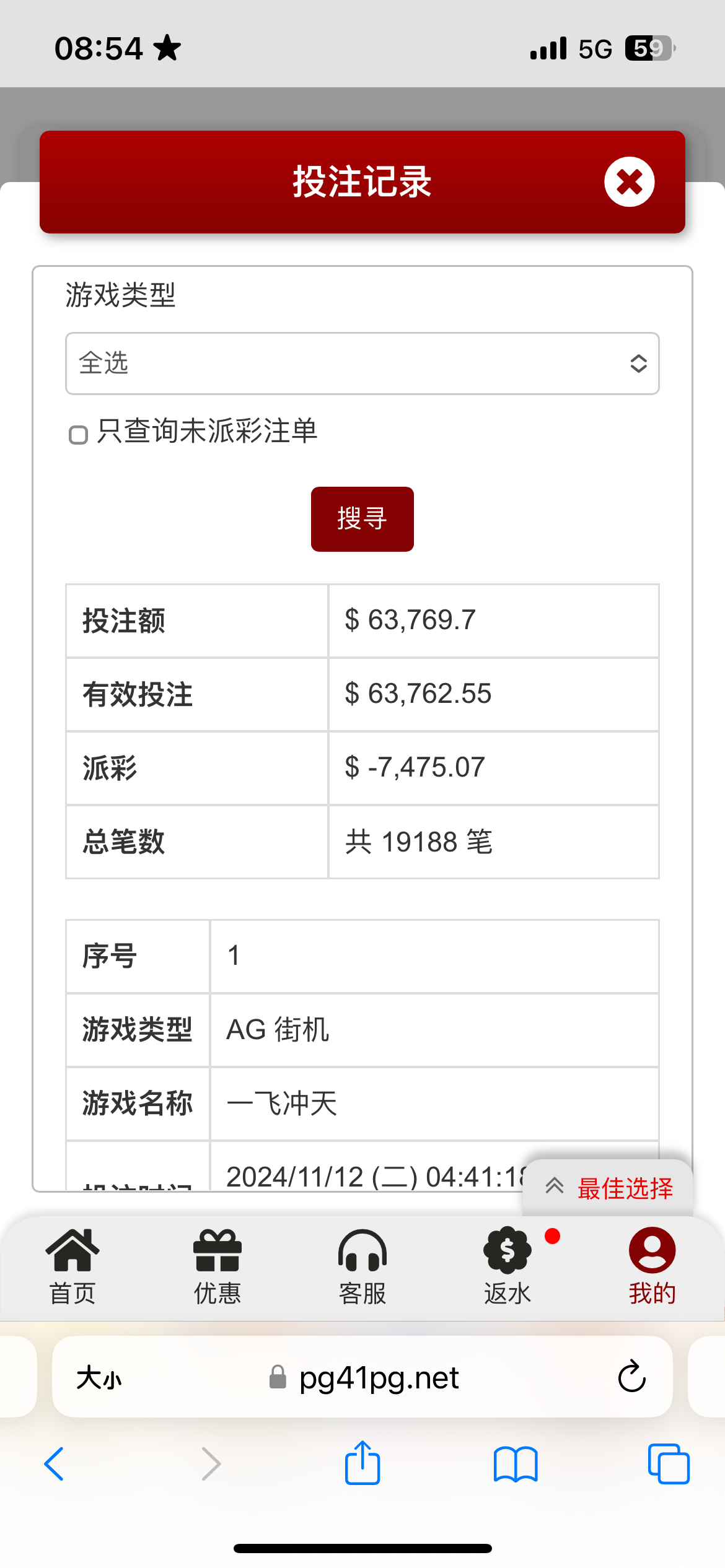Check 只查询未派彩注单 checkbox
This screenshot has height=1568, width=725.
pos(78,435)
